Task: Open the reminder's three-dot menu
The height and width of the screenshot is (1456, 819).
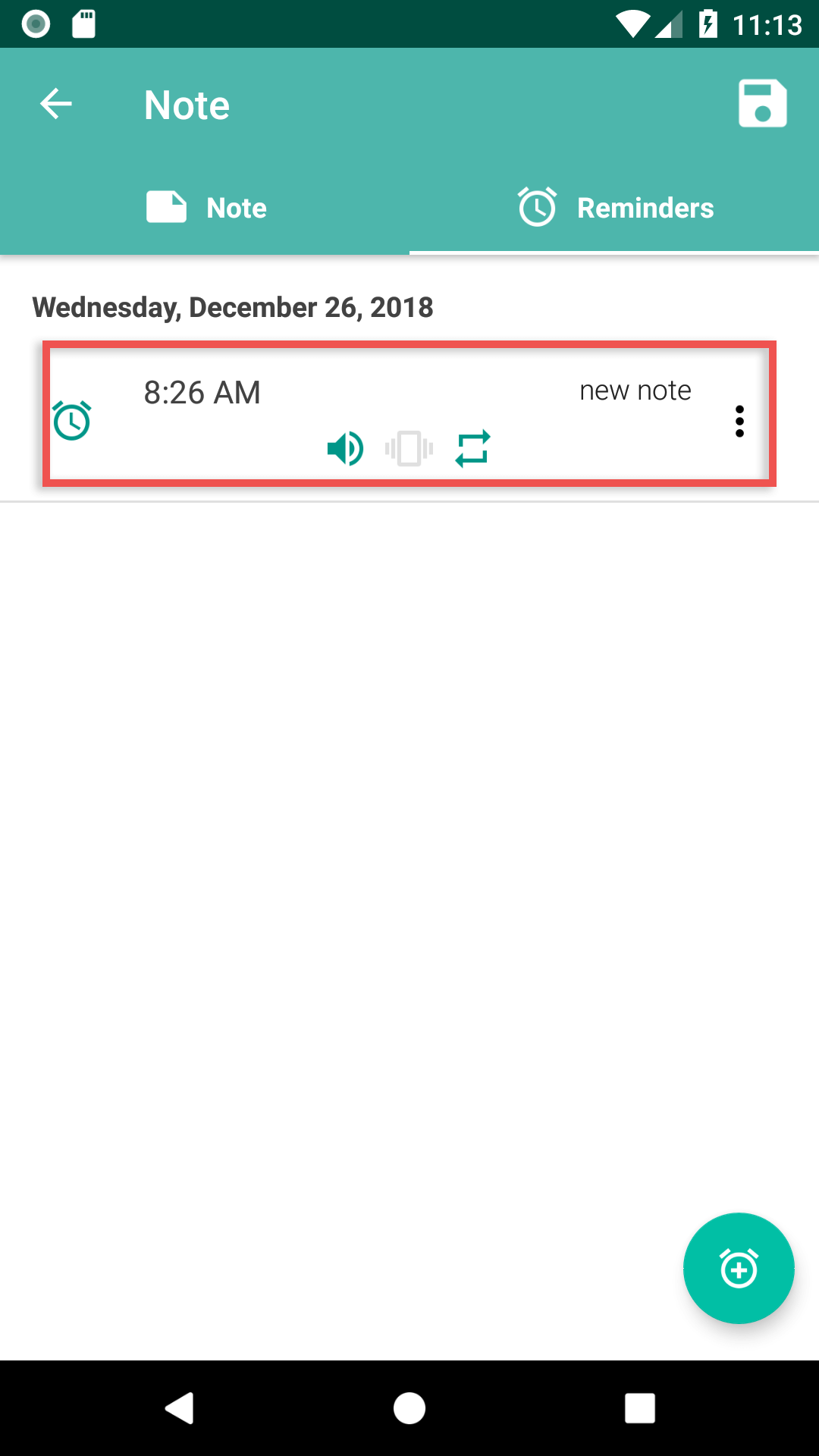Action: point(739,421)
